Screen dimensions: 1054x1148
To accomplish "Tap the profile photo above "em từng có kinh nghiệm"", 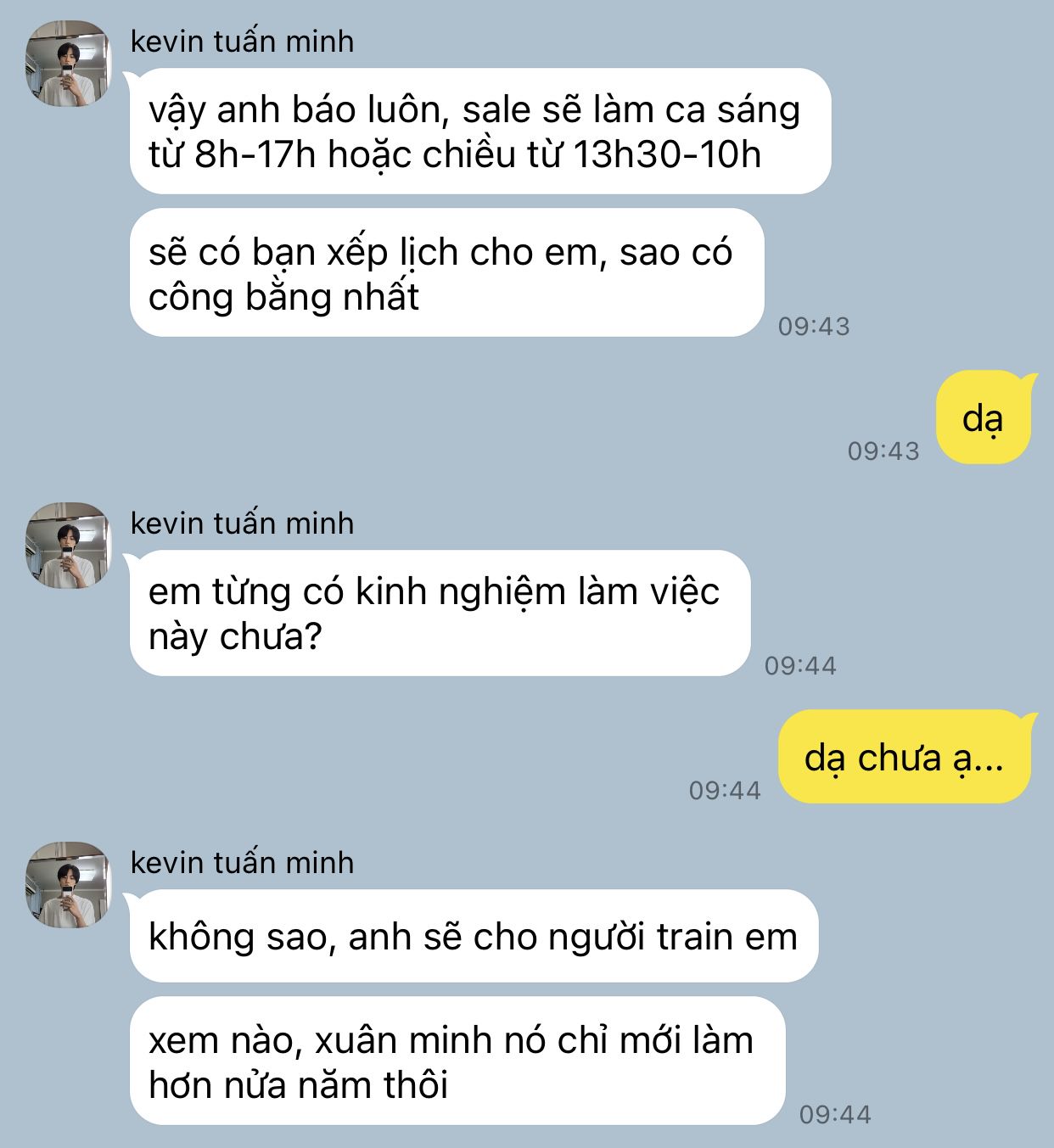I will coord(68,546).
